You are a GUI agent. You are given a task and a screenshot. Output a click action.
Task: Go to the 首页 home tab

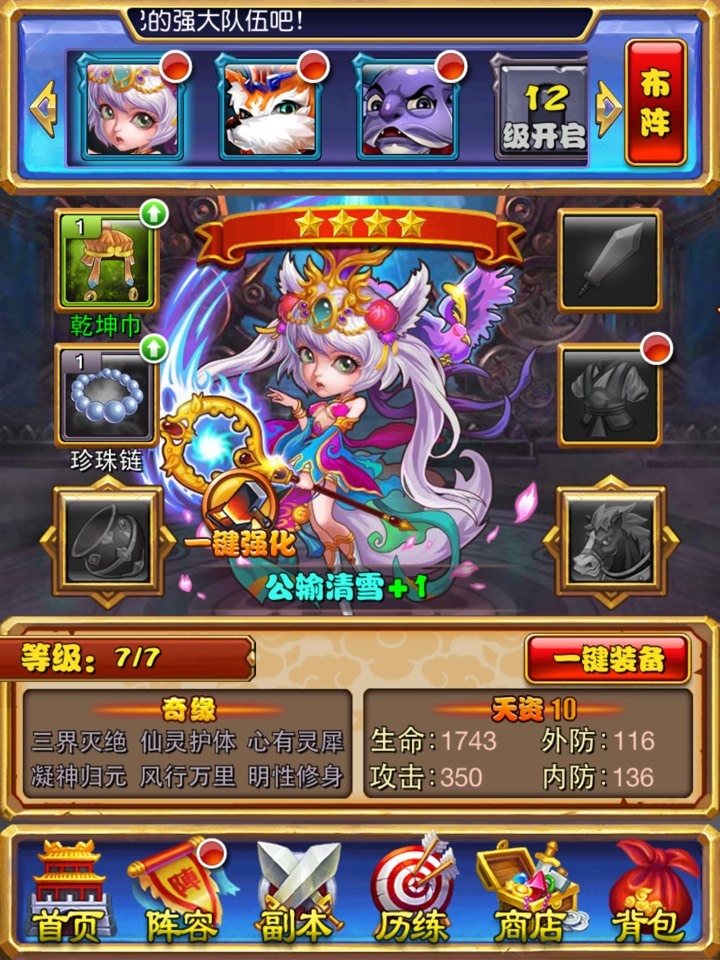(68, 892)
